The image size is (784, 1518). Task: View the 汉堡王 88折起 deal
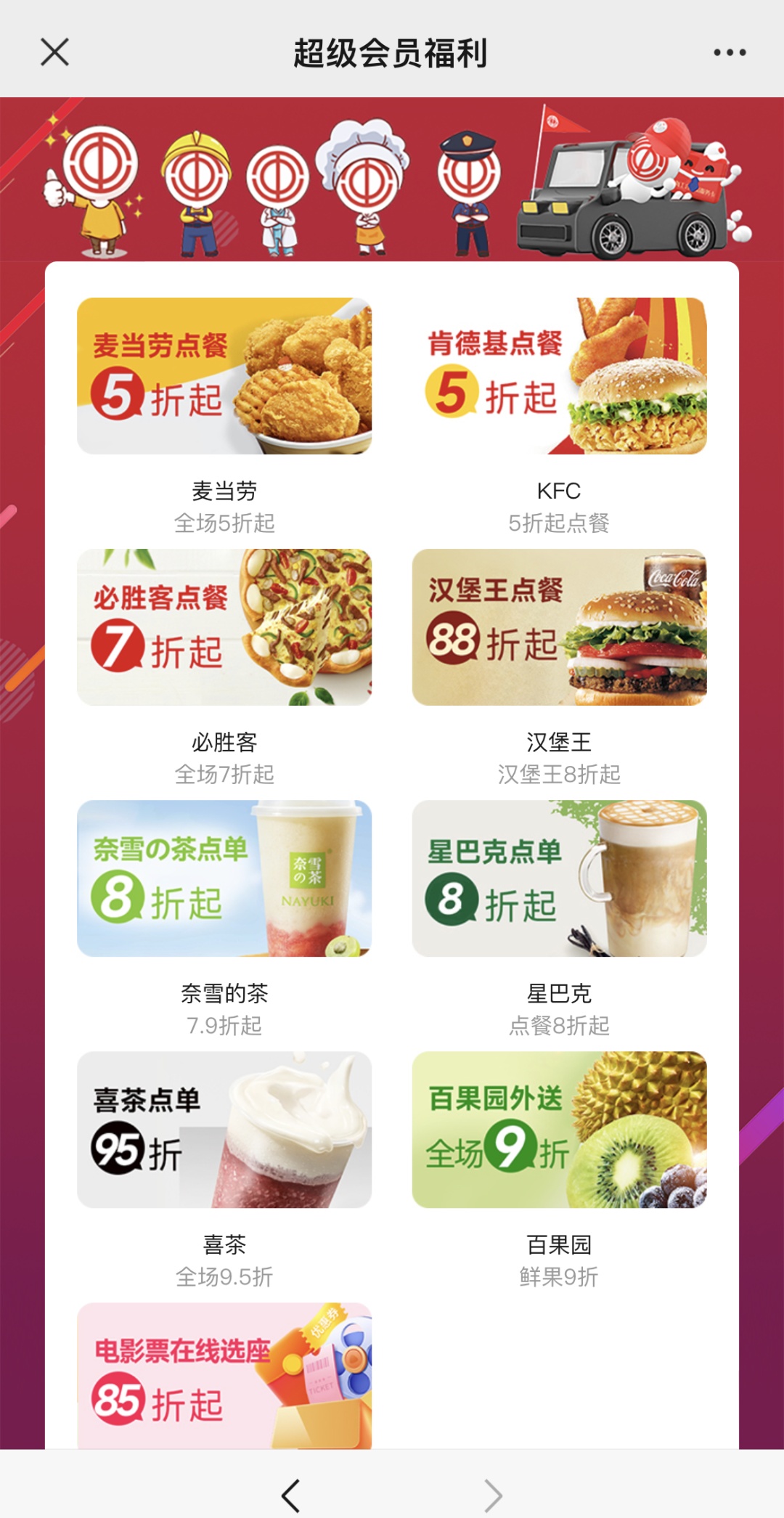[559, 627]
